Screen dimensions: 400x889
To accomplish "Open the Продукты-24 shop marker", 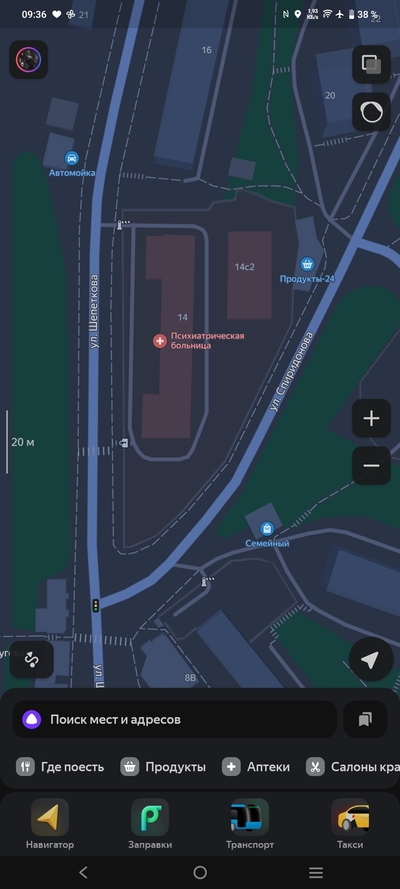I will [307, 264].
